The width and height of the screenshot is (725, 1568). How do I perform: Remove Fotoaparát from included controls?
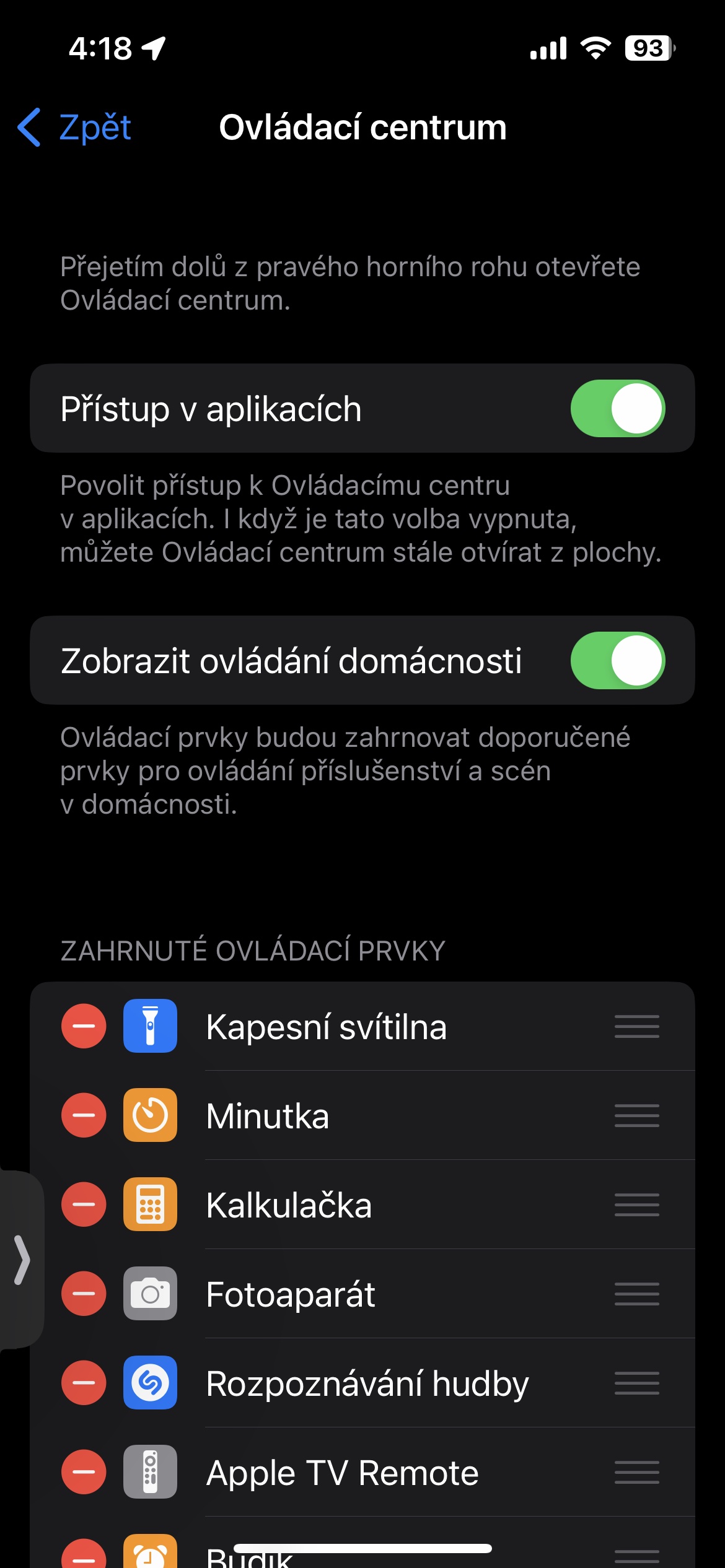(x=84, y=1294)
